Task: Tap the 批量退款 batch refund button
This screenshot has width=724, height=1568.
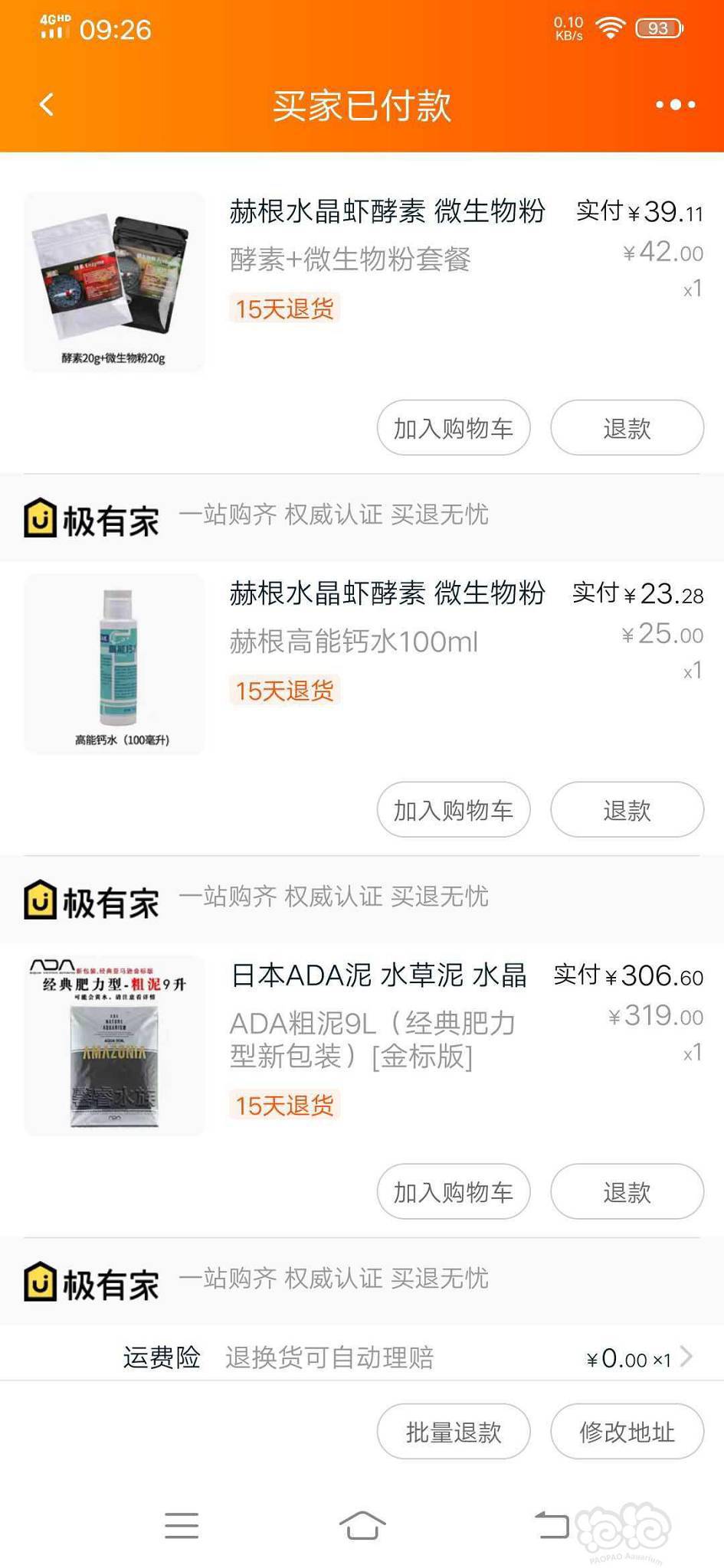Action: (x=454, y=1432)
